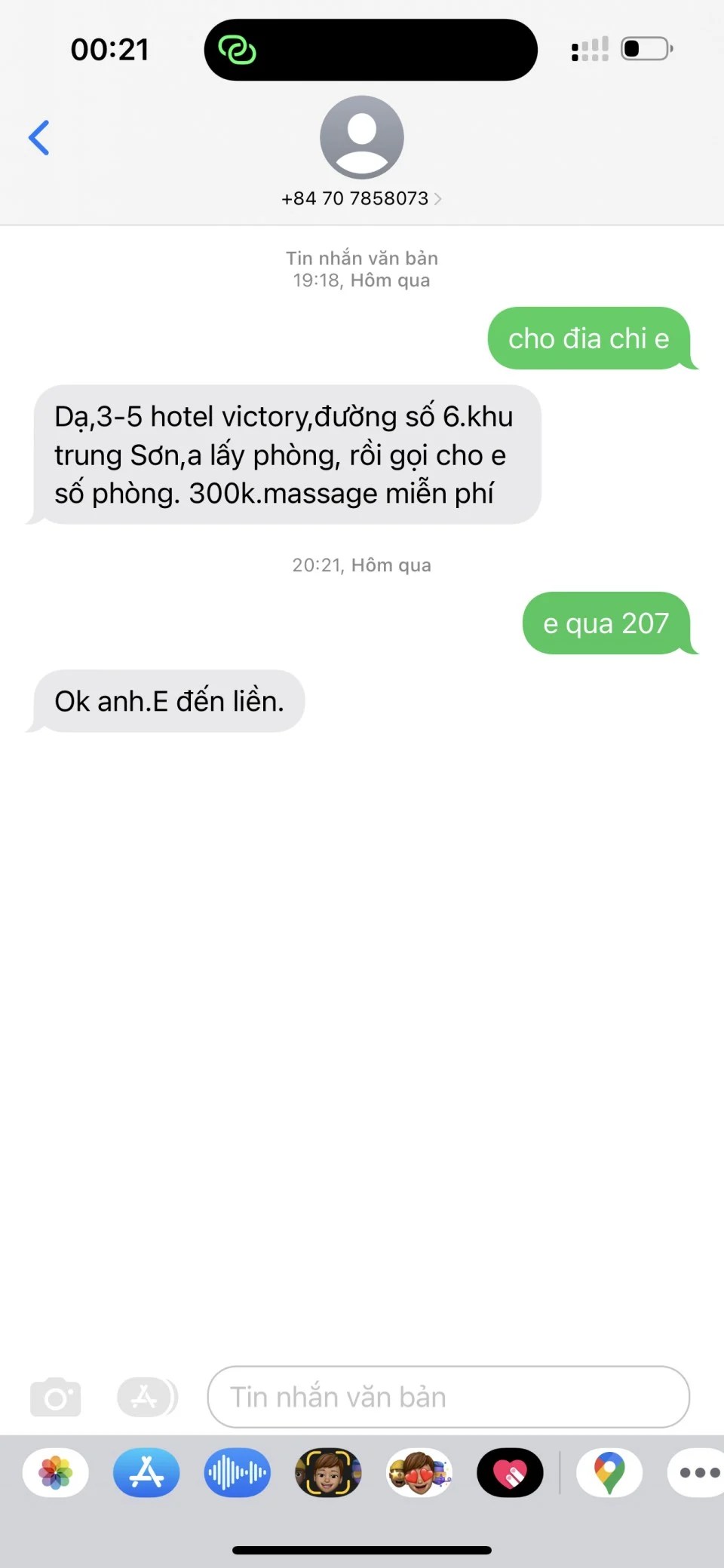Focus the Tin nhắn văn bản input field

click(448, 1397)
